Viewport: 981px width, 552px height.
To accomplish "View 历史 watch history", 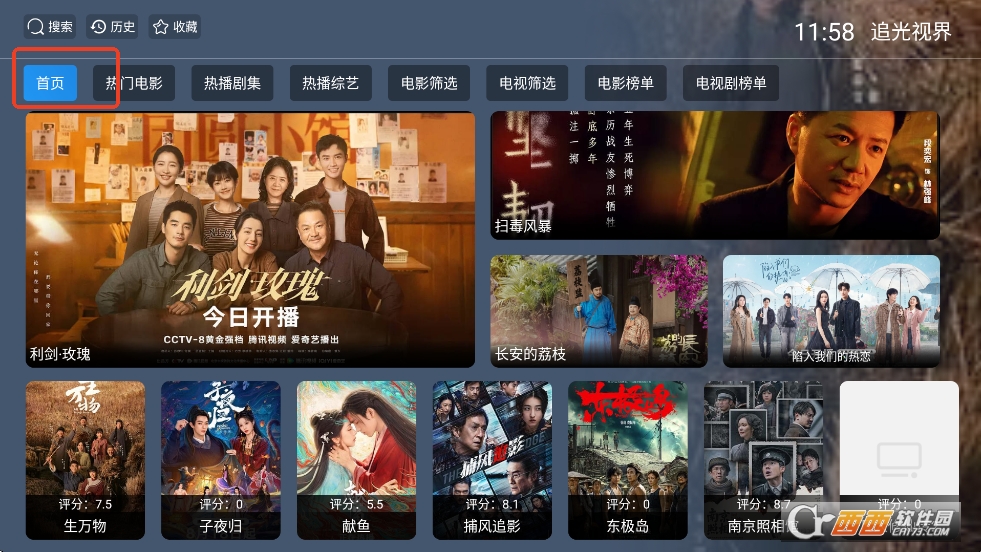I will (112, 27).
